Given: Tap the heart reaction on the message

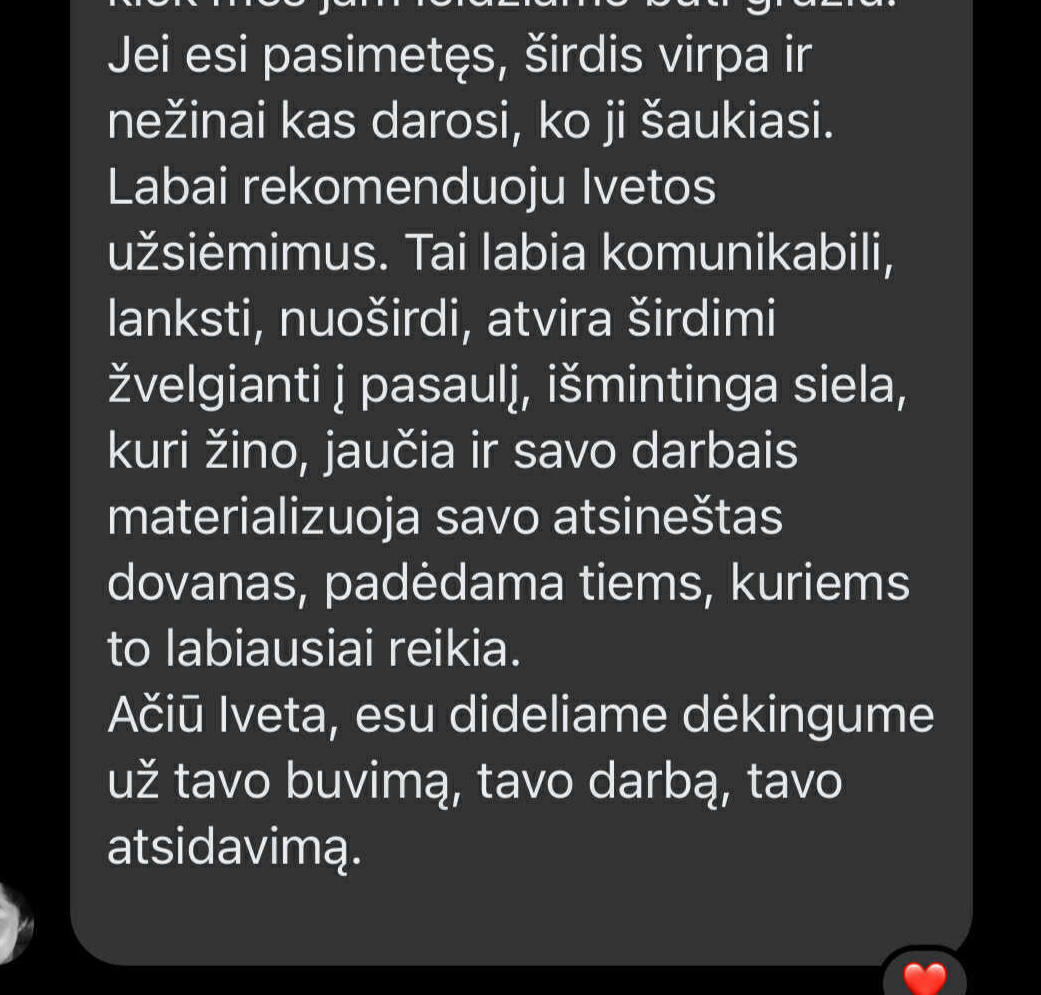Looking at the screenshot, I should tap(923, 977).
